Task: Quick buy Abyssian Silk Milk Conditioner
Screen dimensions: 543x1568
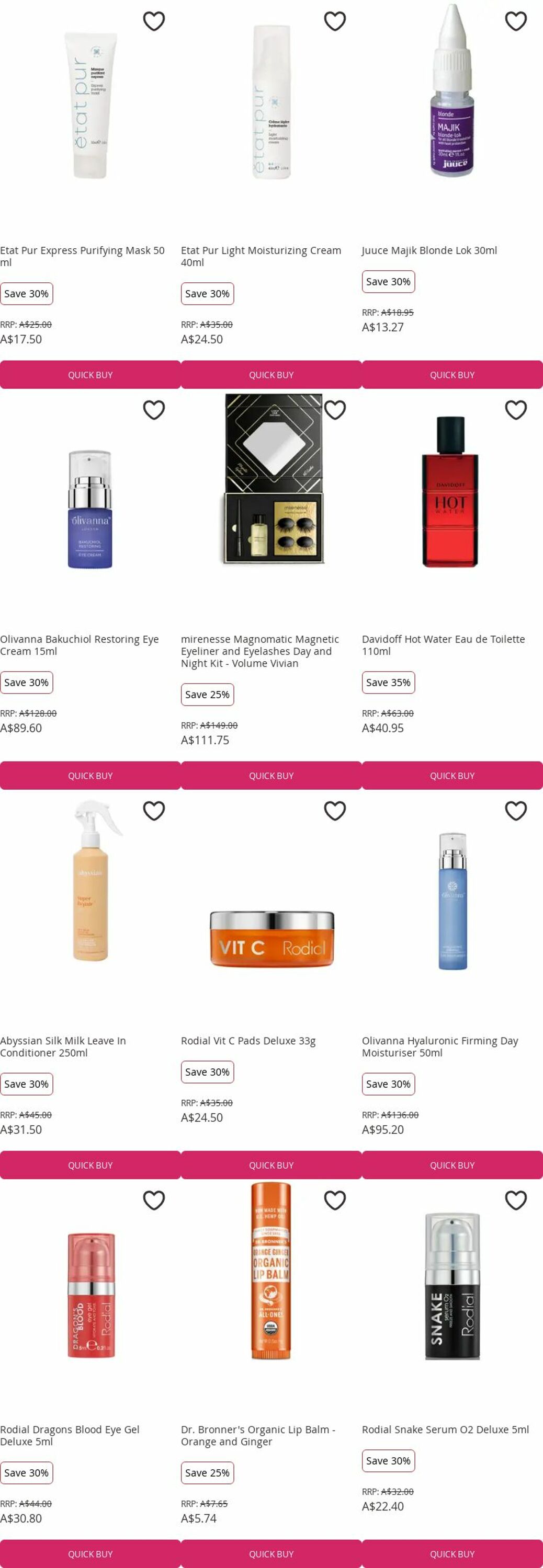Action: [90, 1165]
